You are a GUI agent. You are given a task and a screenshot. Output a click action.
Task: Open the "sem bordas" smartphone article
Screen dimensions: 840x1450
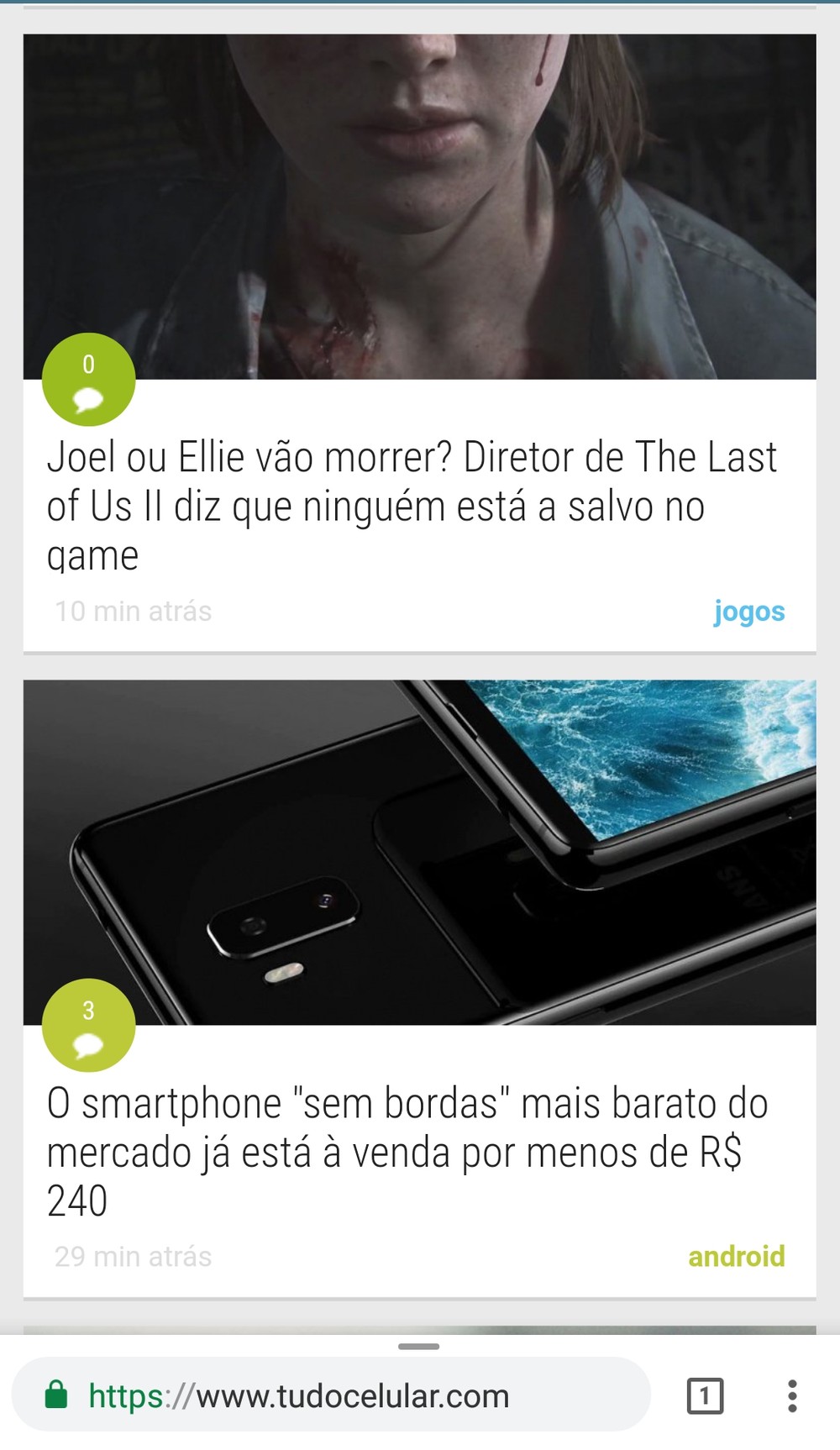click(407, 1151)
